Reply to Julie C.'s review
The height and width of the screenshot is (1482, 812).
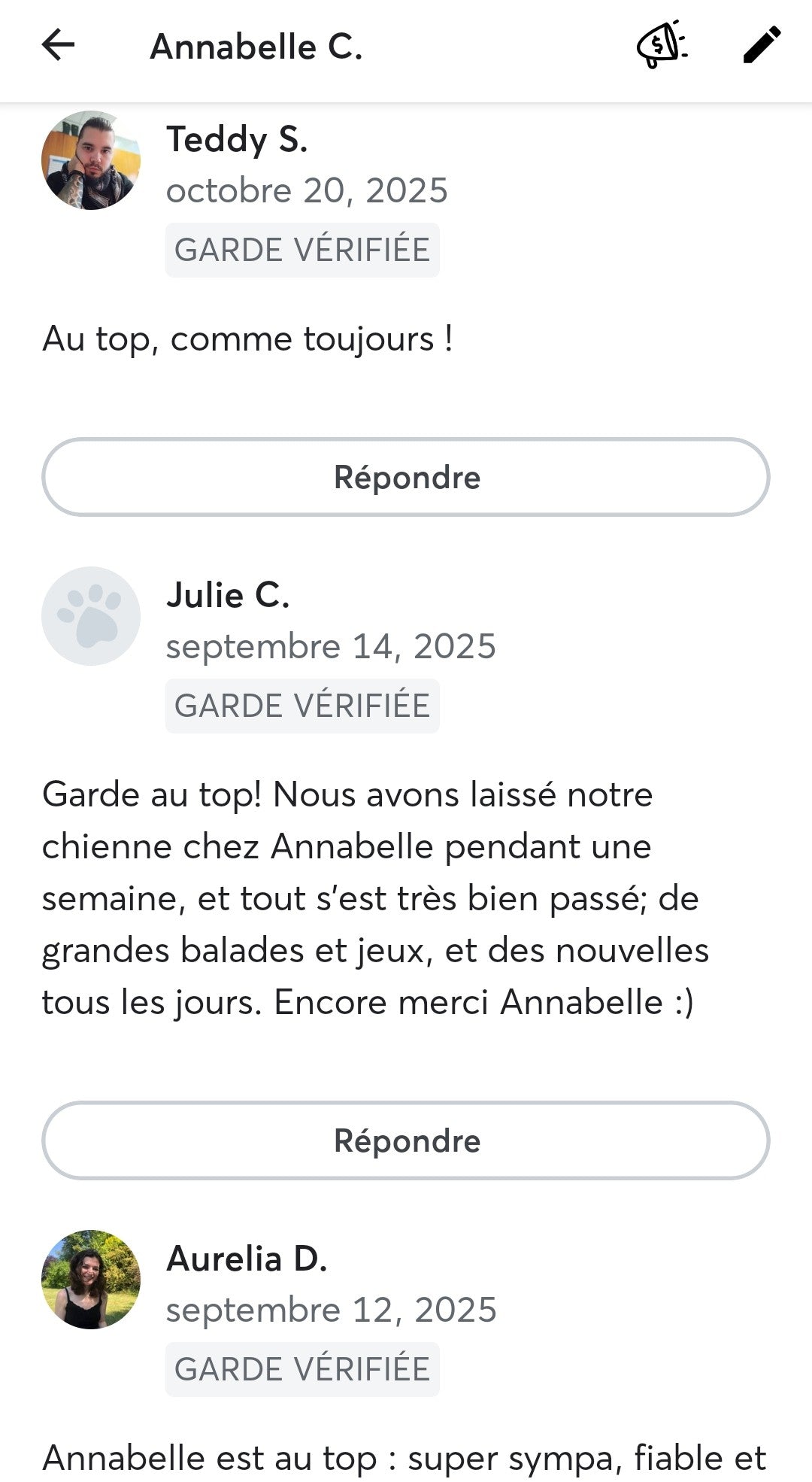(406, 1140)
